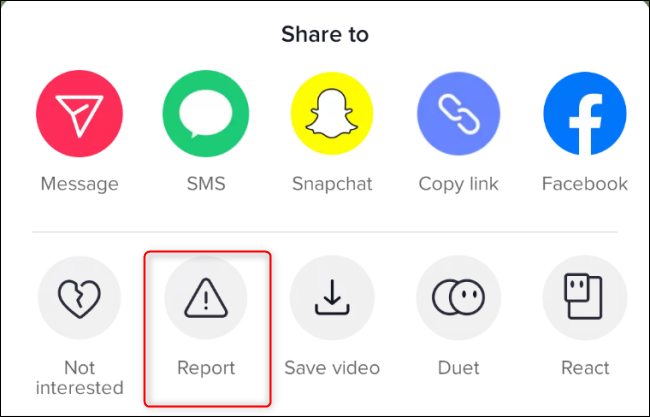
Task: Report this video
Action: click(x=206, y=298)
